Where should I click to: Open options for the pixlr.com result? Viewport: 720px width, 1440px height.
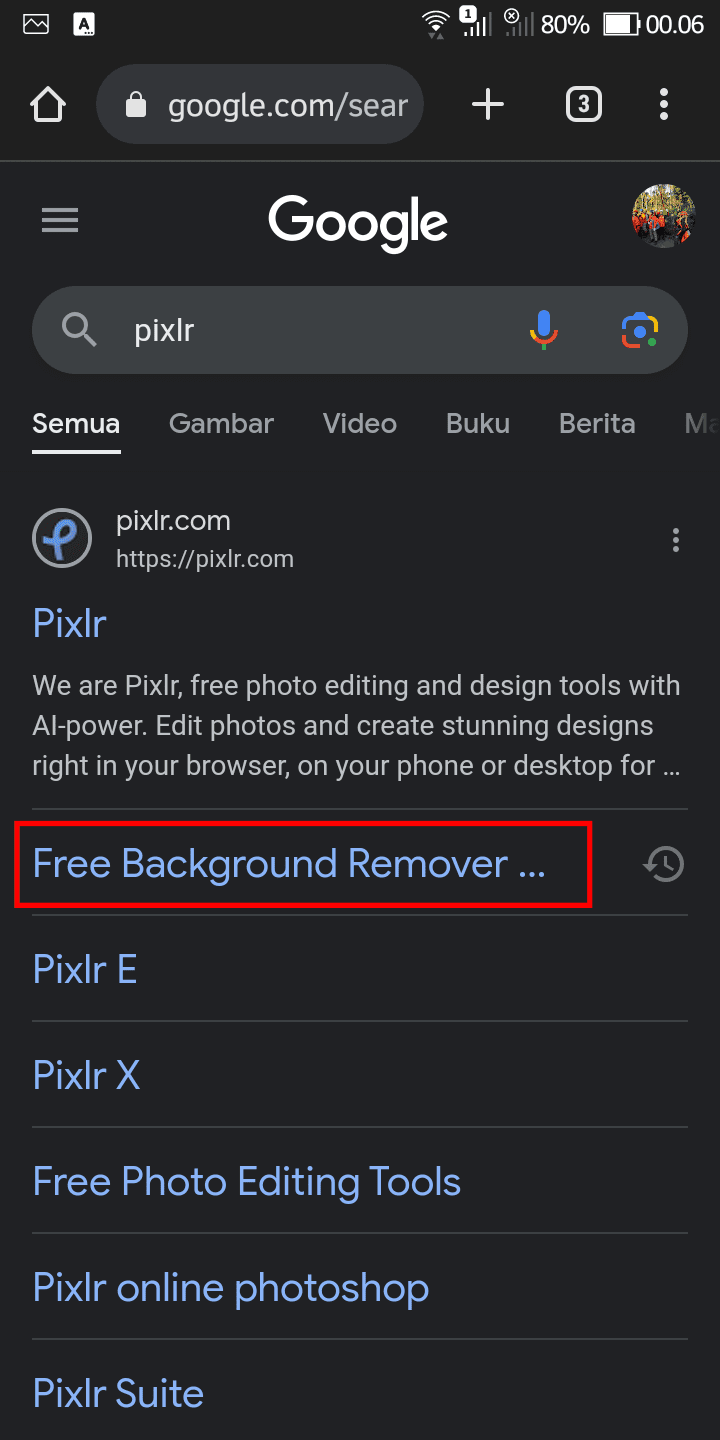[676, 540]
